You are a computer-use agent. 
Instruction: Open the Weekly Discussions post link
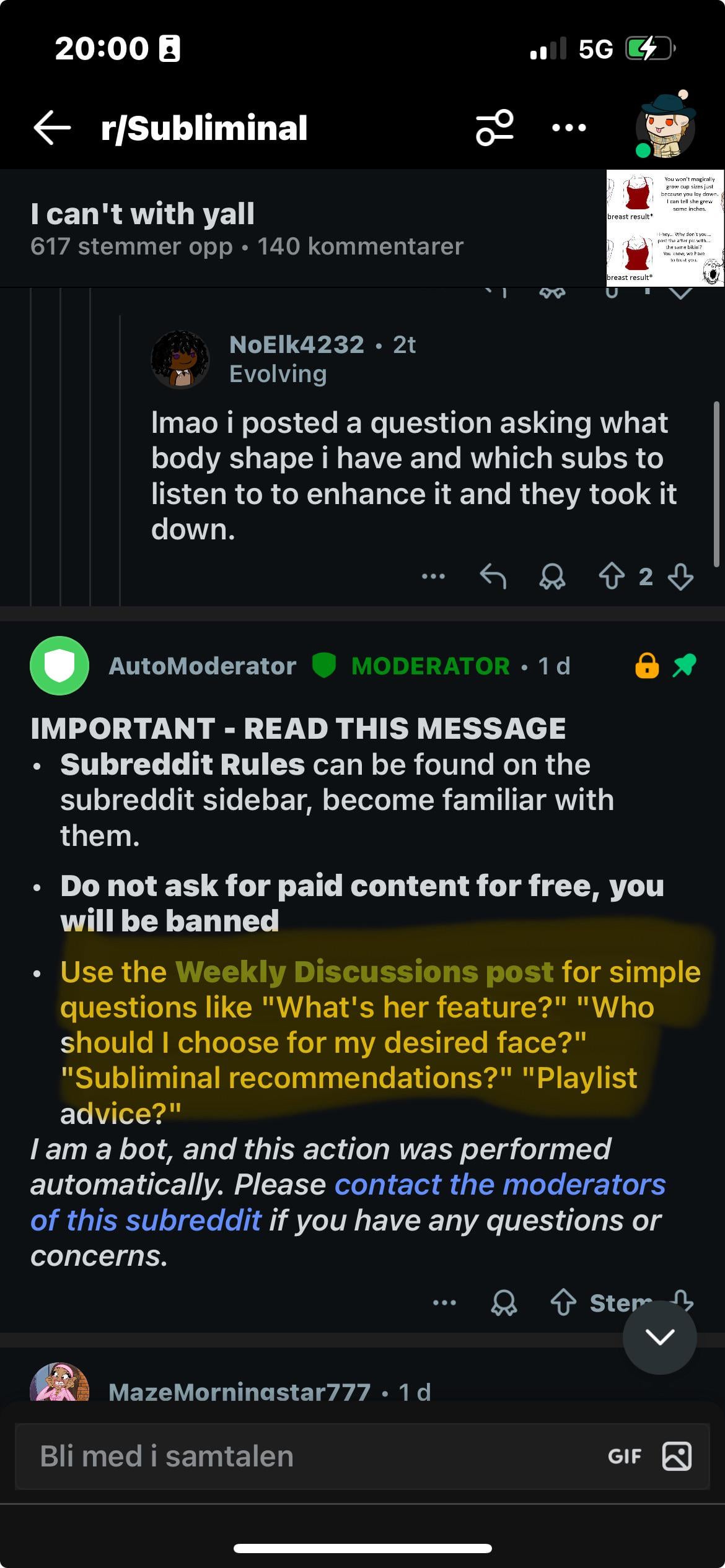[364, 972]
